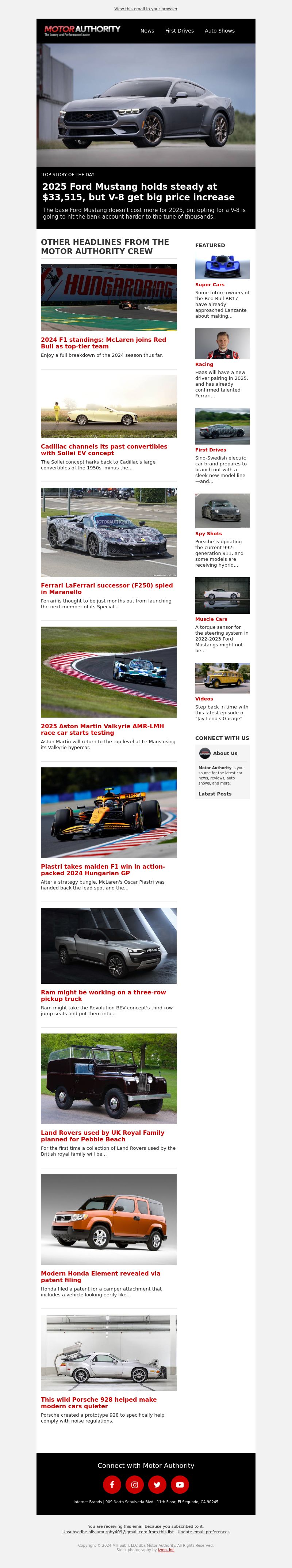
Task: Open First Drives in the header
Action: [x=180, y=30]
